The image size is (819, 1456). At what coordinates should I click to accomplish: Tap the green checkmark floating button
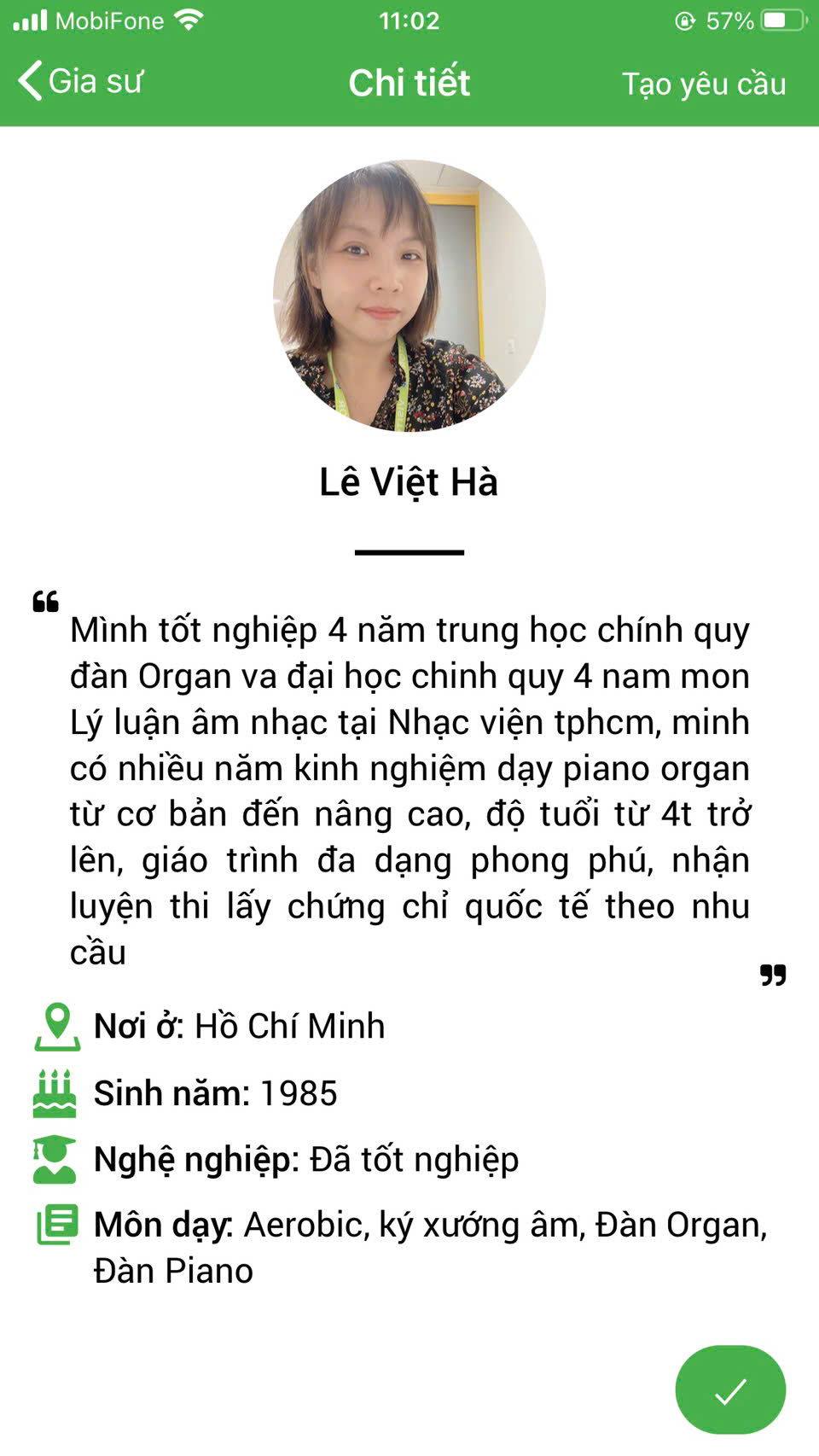tap(730, 1390)
